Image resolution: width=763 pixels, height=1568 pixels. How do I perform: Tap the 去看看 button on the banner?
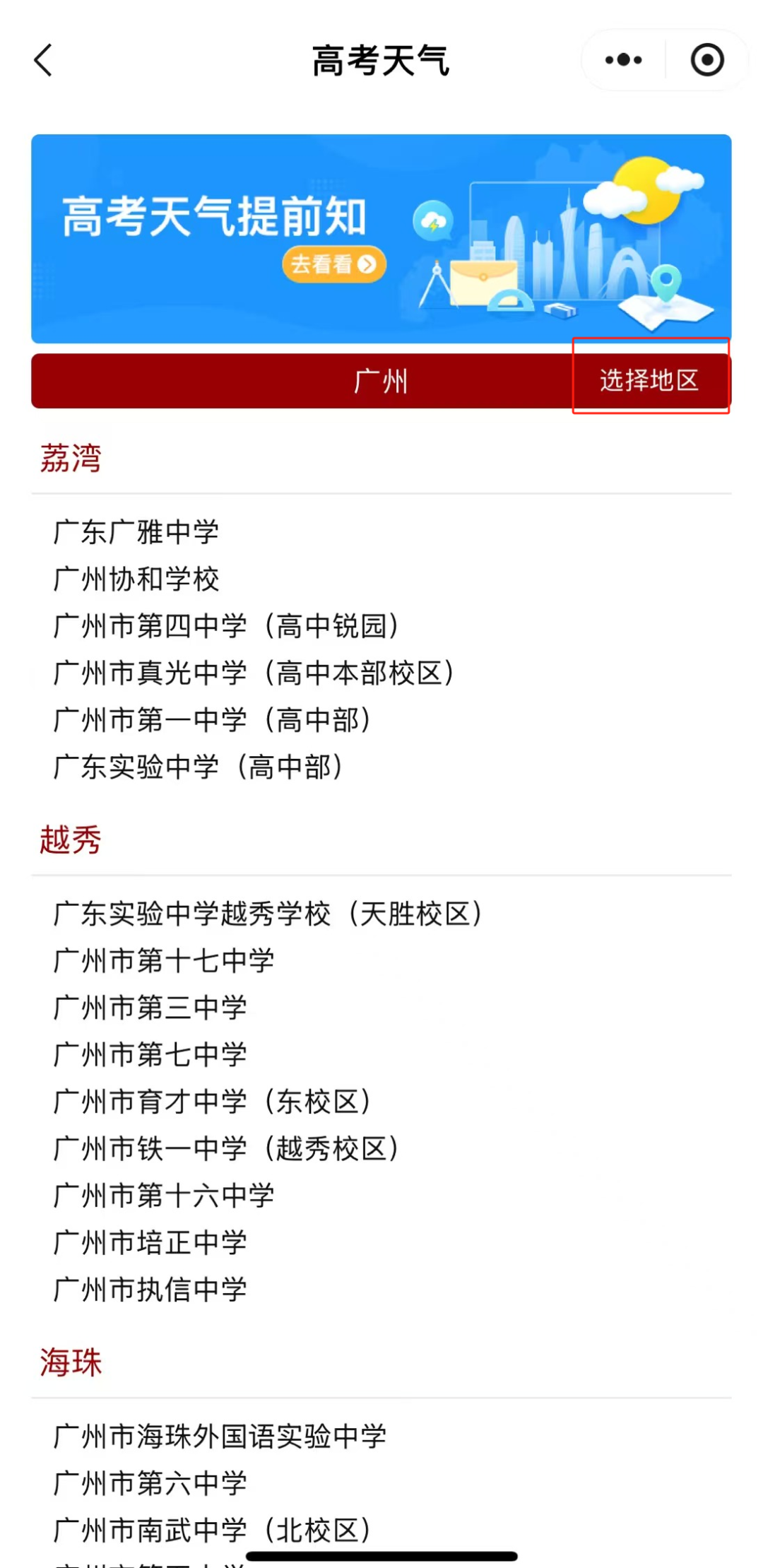[x=334, y=264]
